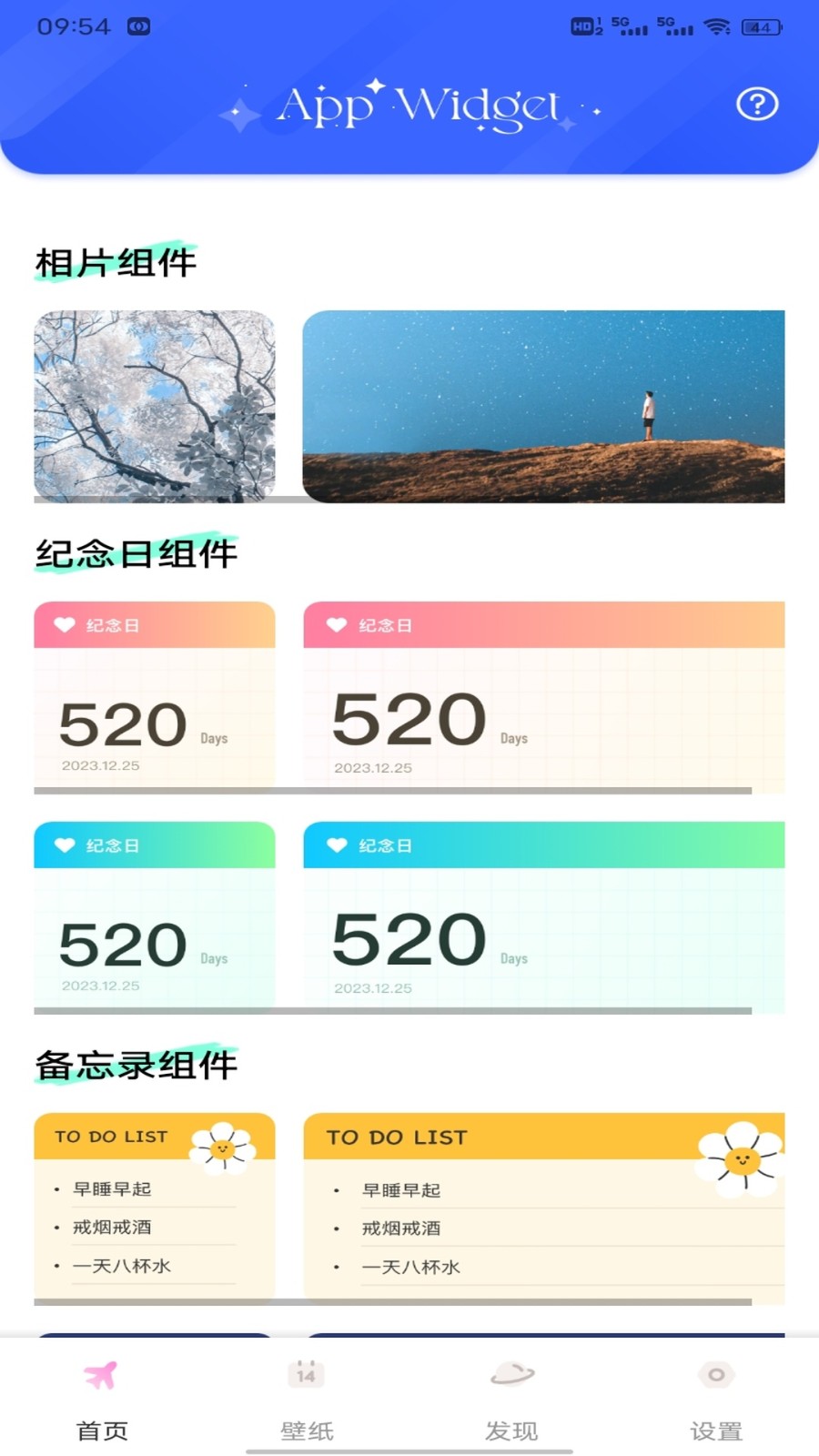819x1456 pixels.
Task: Open the 设置 tab
Action: [716, 1400]
